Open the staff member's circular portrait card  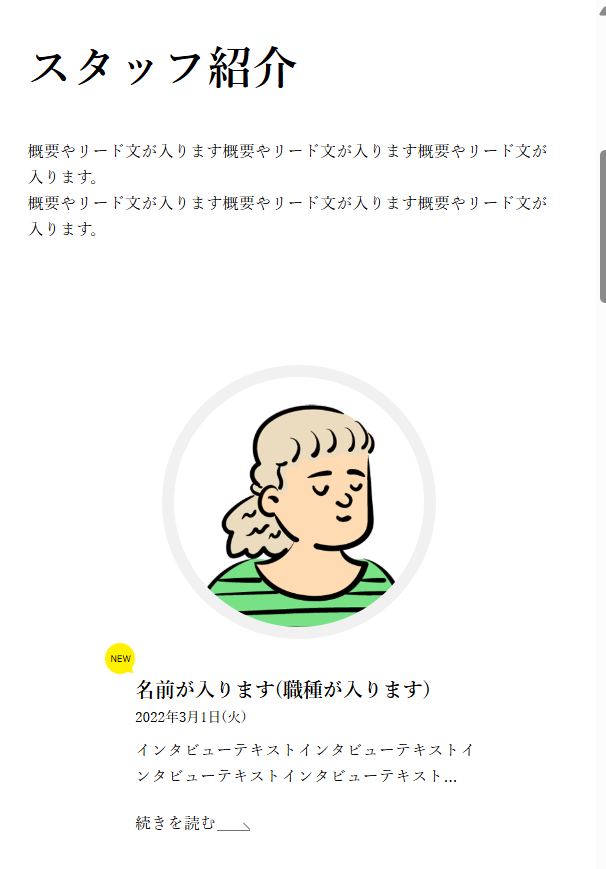coord(299,503)
